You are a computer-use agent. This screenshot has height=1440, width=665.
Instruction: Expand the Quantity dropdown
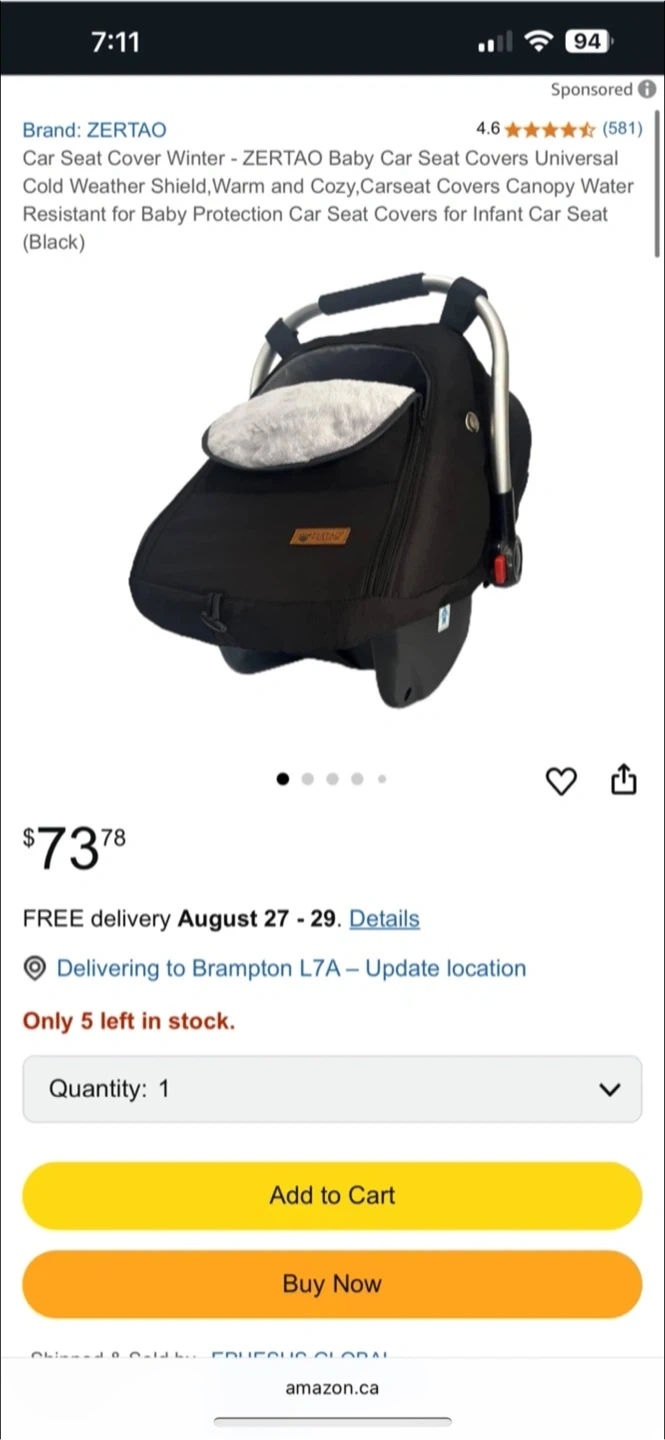tap(332, 1089)
